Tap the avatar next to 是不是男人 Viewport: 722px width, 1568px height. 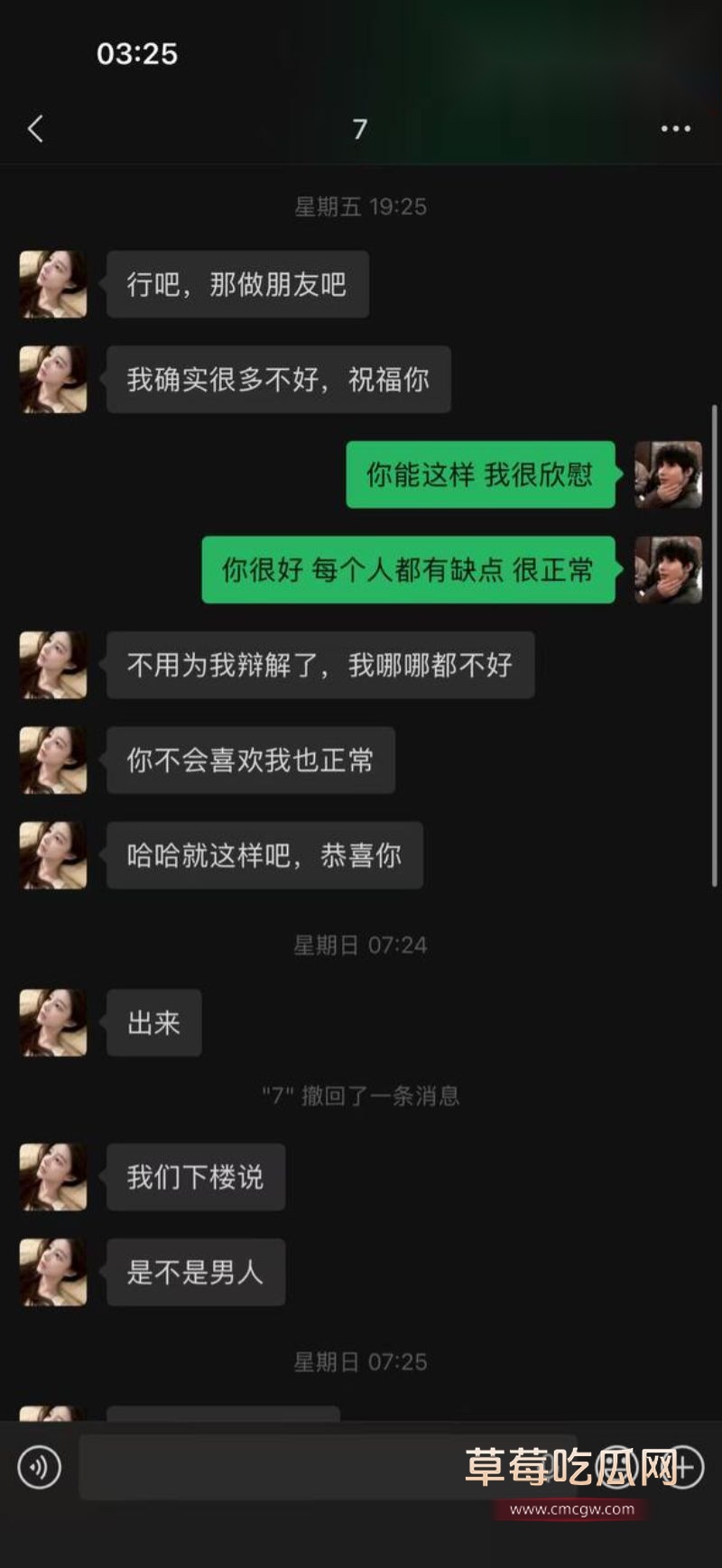coord(52,1272)
